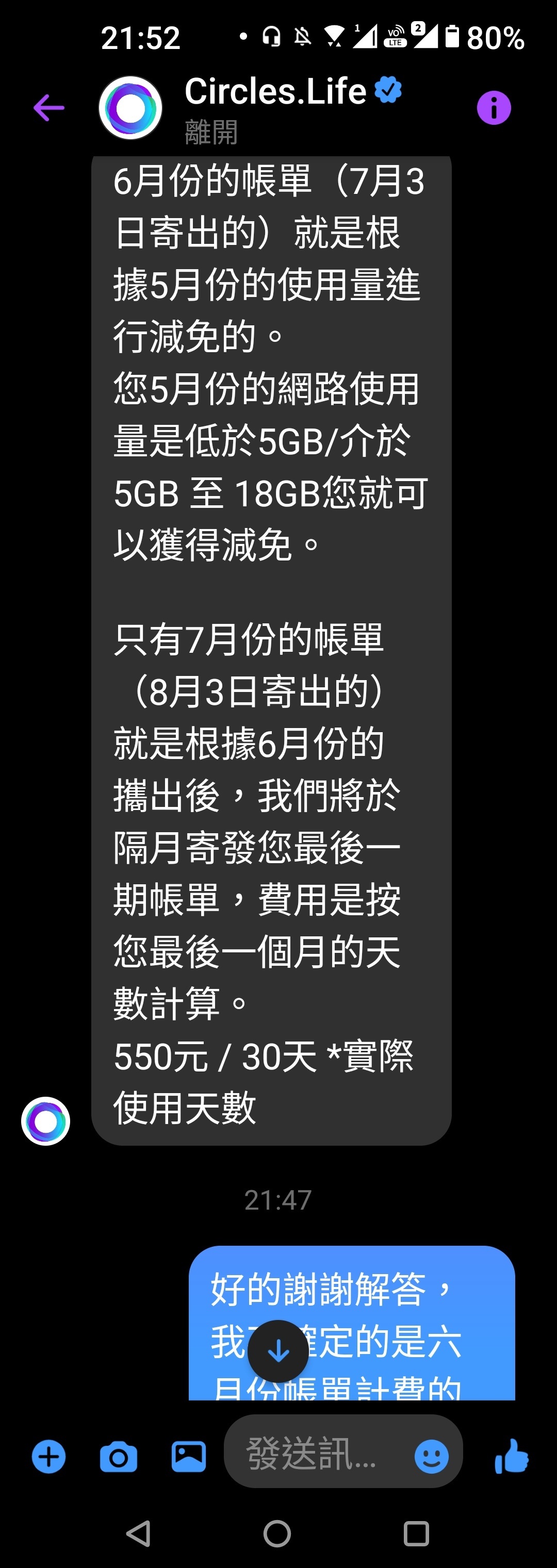
Task: Open more attachment options with the plus icon
Action: pos(48,1457)
